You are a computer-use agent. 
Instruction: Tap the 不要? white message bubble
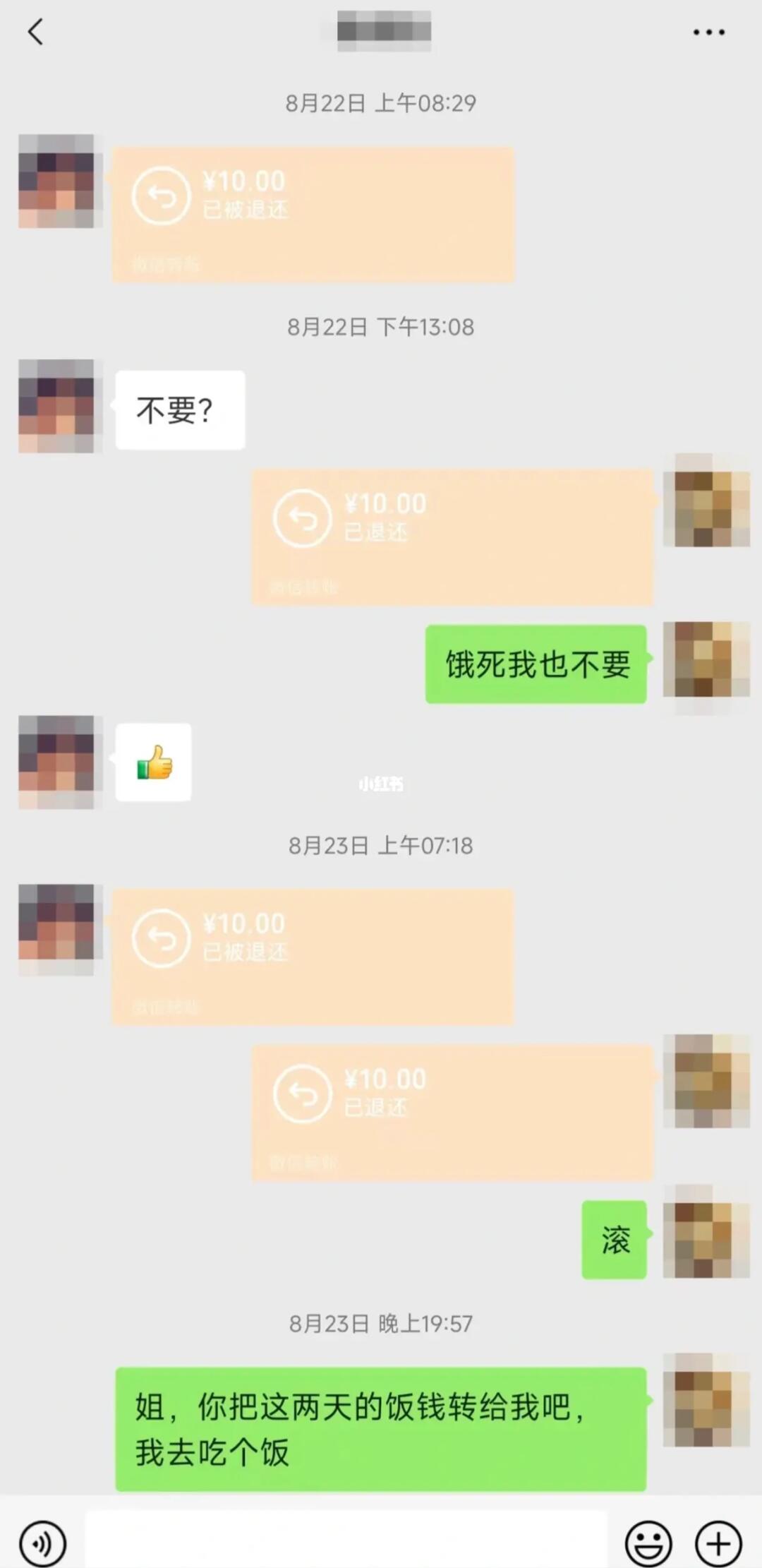tap(179, 408)
